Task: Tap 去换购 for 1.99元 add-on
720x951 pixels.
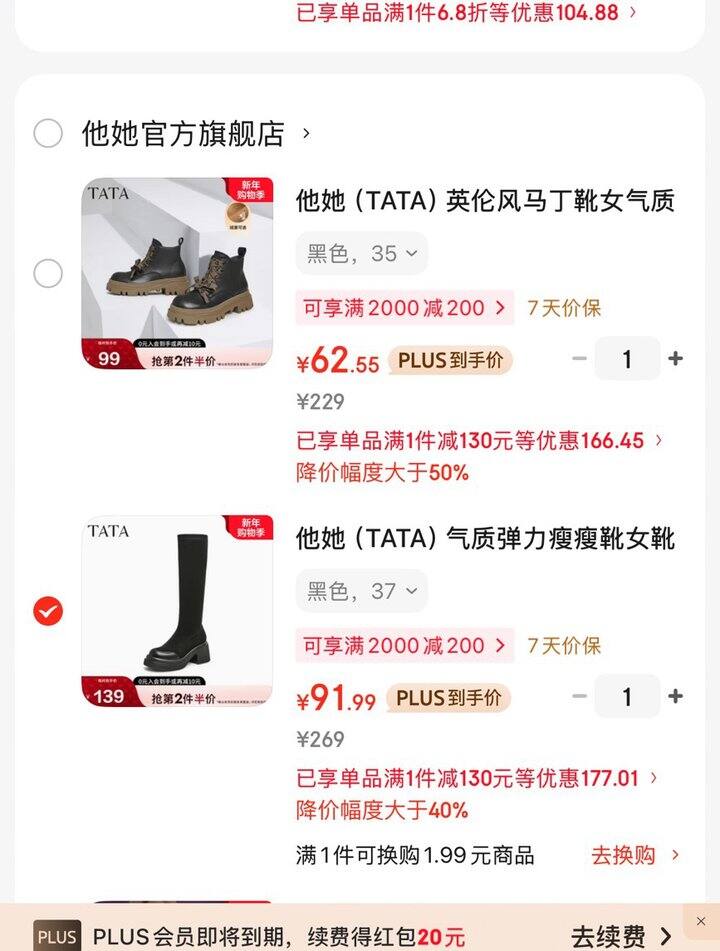Action: coord(634,855)
